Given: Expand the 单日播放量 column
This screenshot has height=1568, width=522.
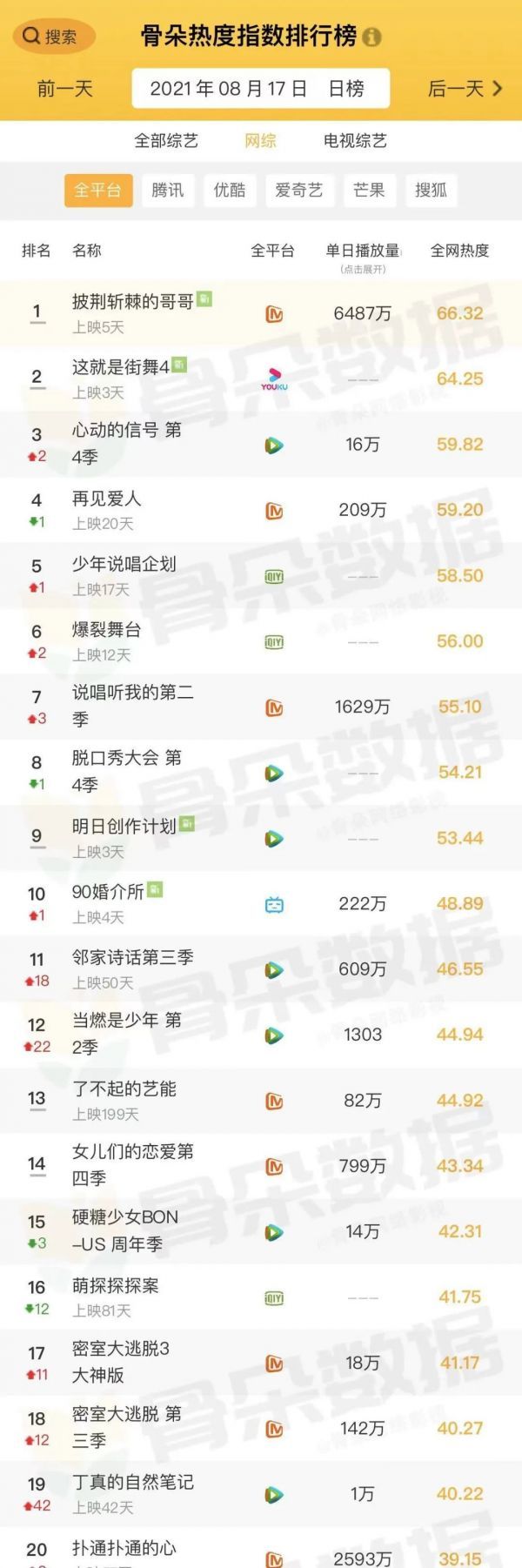Looking at the screenshot, I should point(363,257).
